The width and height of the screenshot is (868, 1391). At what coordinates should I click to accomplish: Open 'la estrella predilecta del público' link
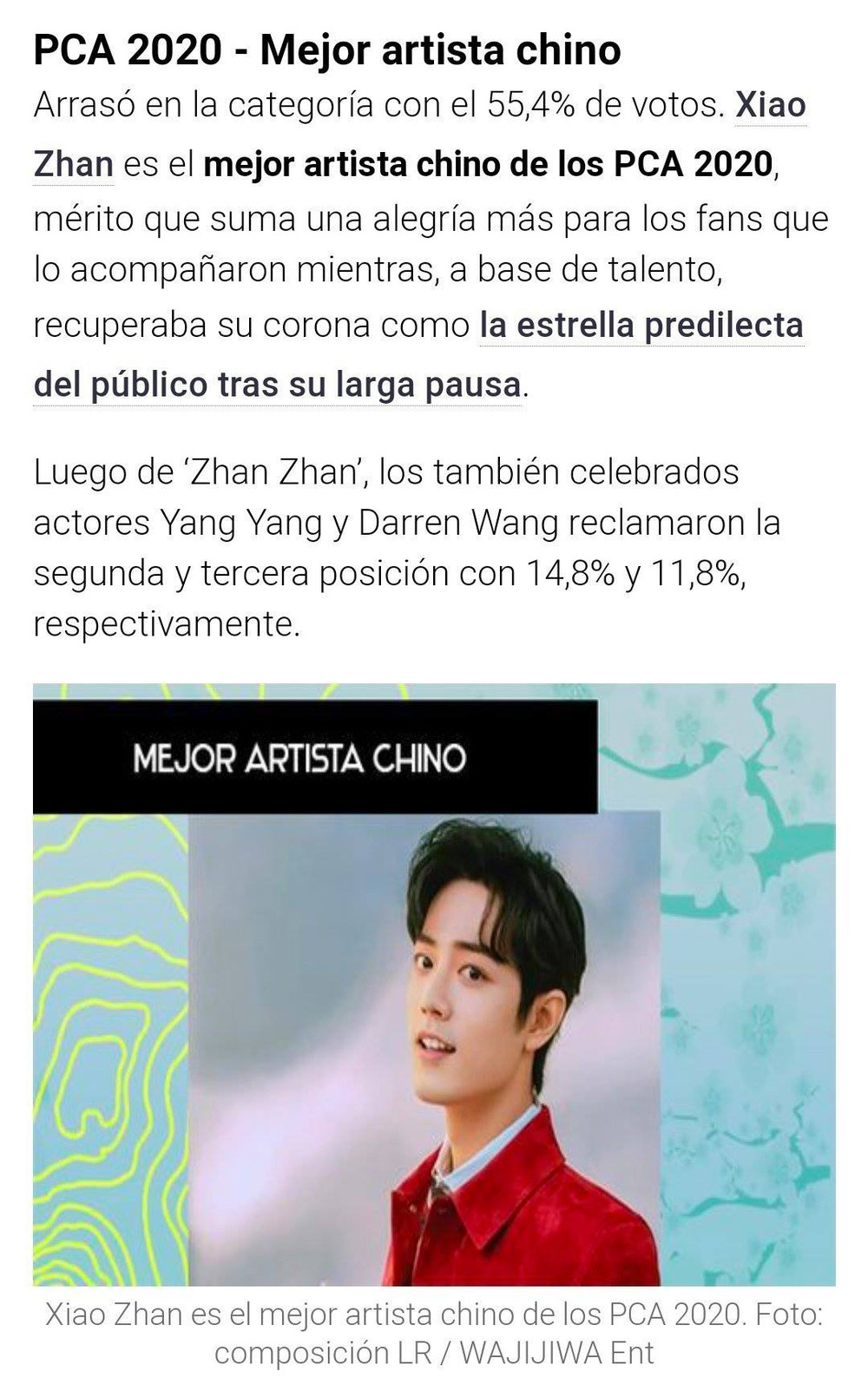coord(641,326)
